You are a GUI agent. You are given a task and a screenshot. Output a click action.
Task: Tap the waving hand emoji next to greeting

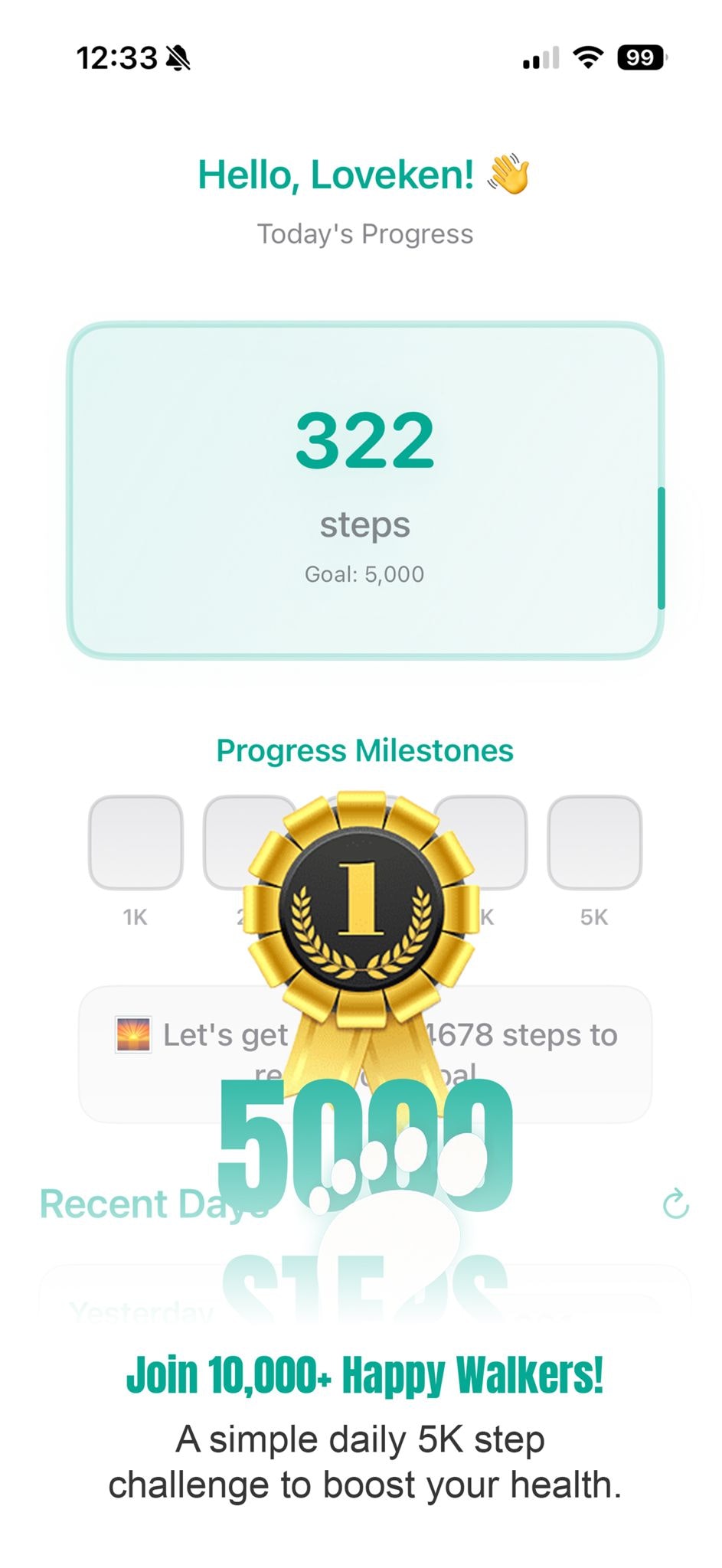[510, 175]
